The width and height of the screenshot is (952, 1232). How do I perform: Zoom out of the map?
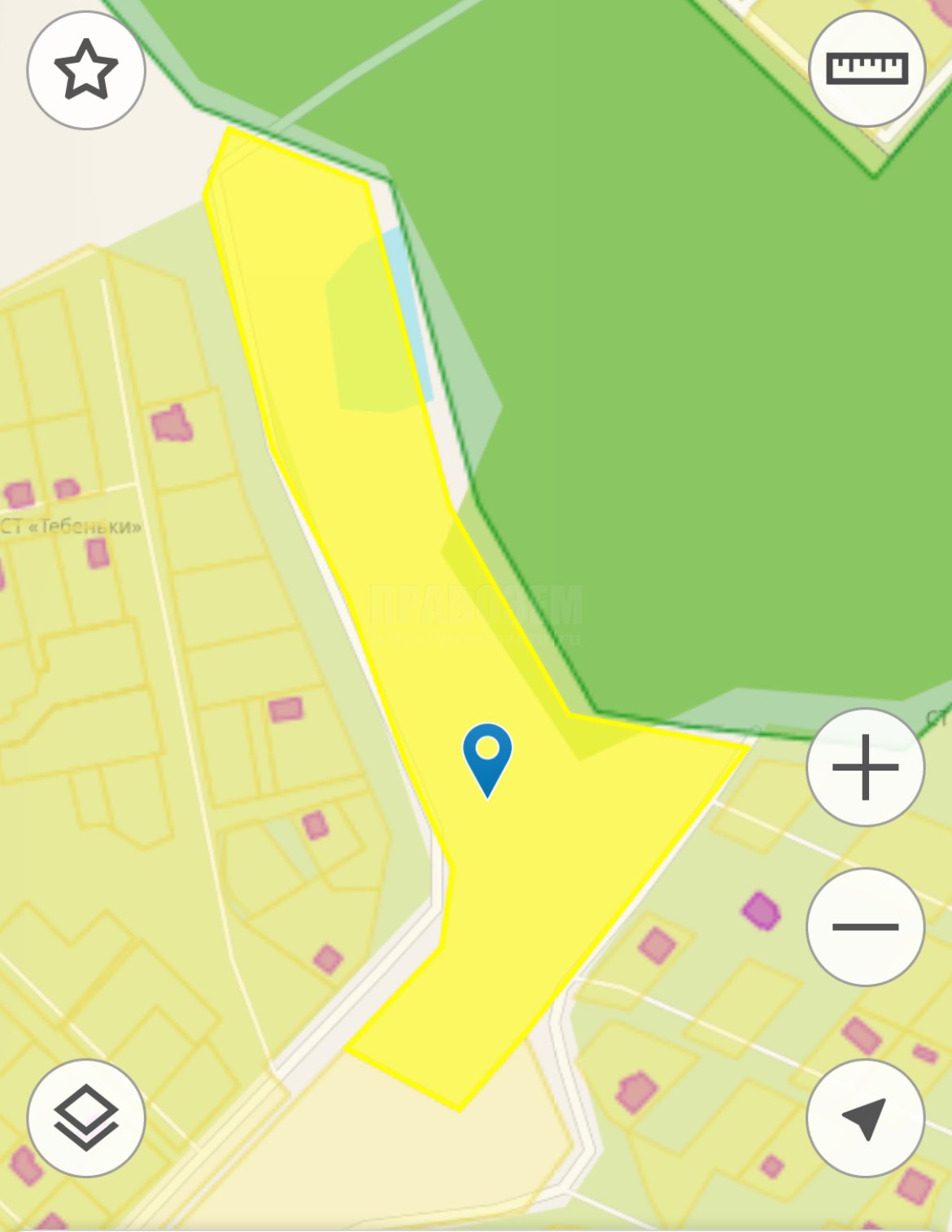click(x=865, y=926)
